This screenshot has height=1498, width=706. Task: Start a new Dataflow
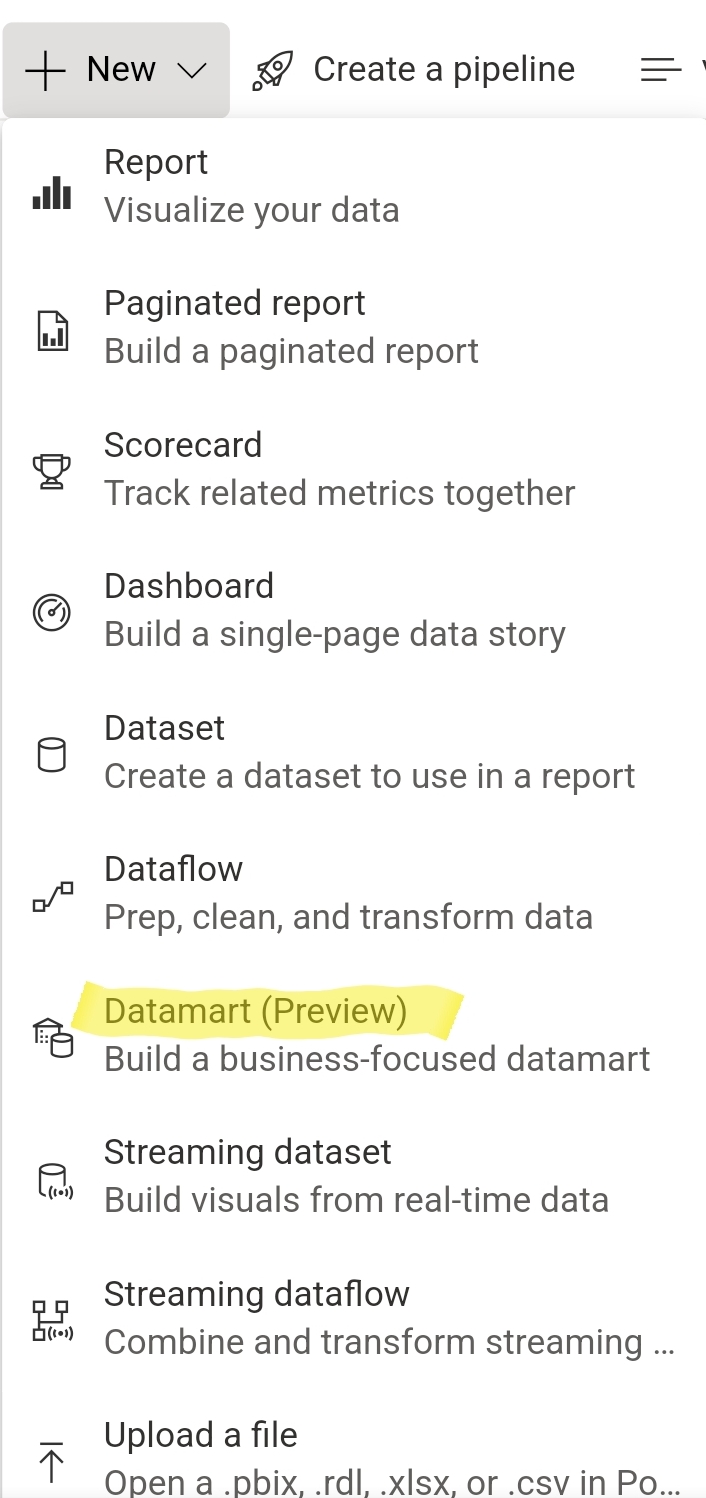coord(353,893)
